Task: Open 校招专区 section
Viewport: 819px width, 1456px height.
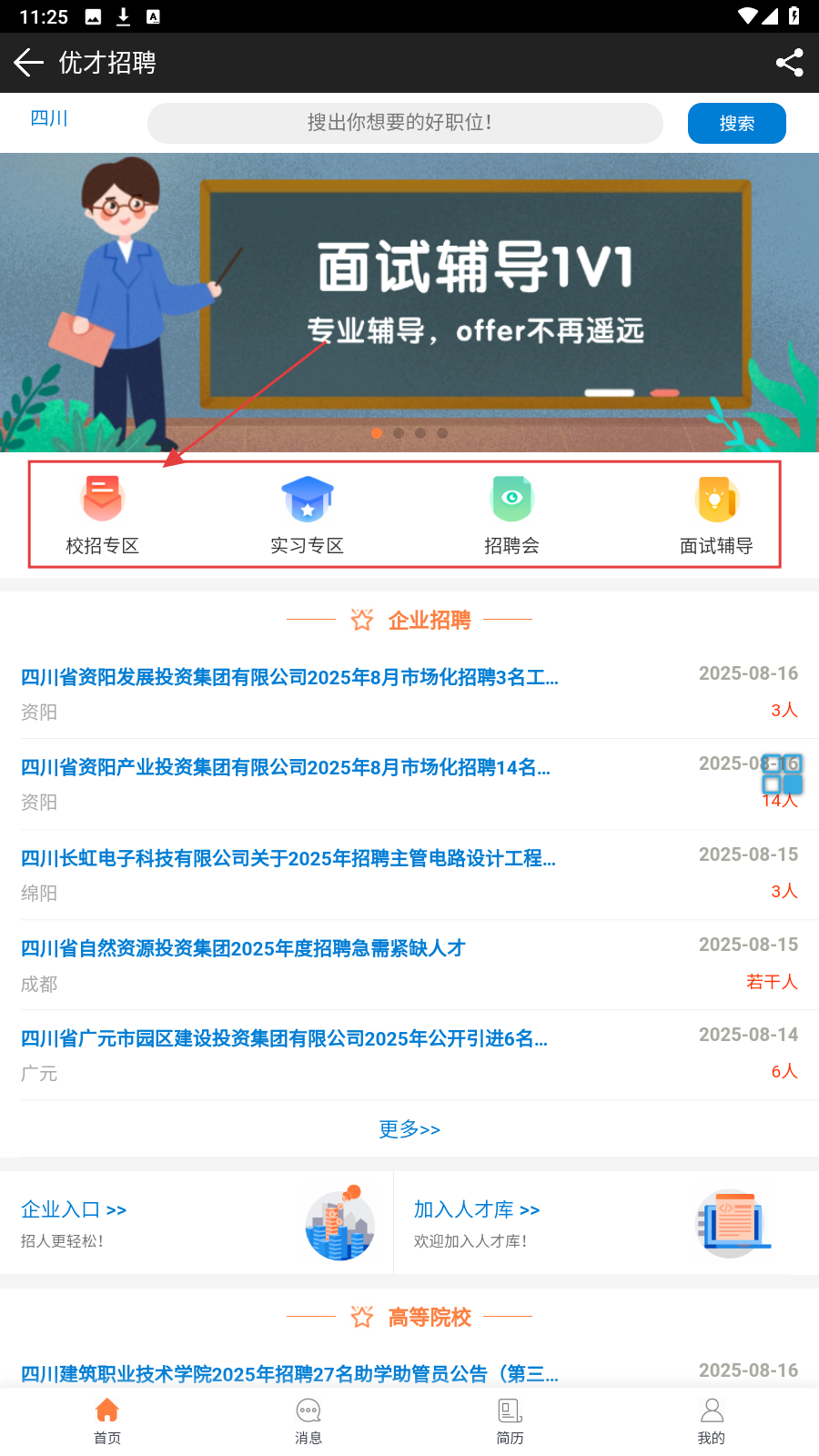Action: (x=102, y=515)
